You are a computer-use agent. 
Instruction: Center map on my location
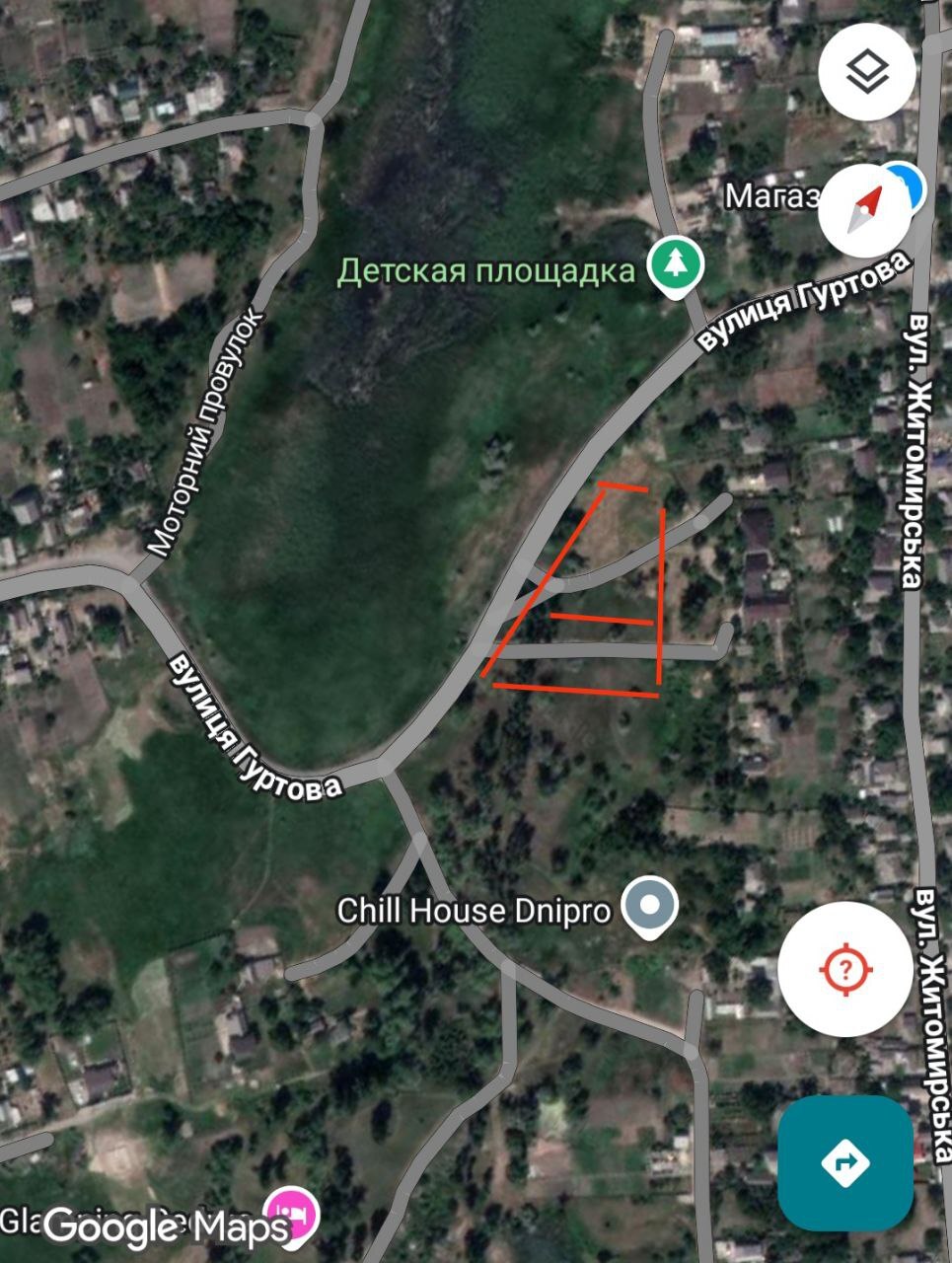[845, 968]
